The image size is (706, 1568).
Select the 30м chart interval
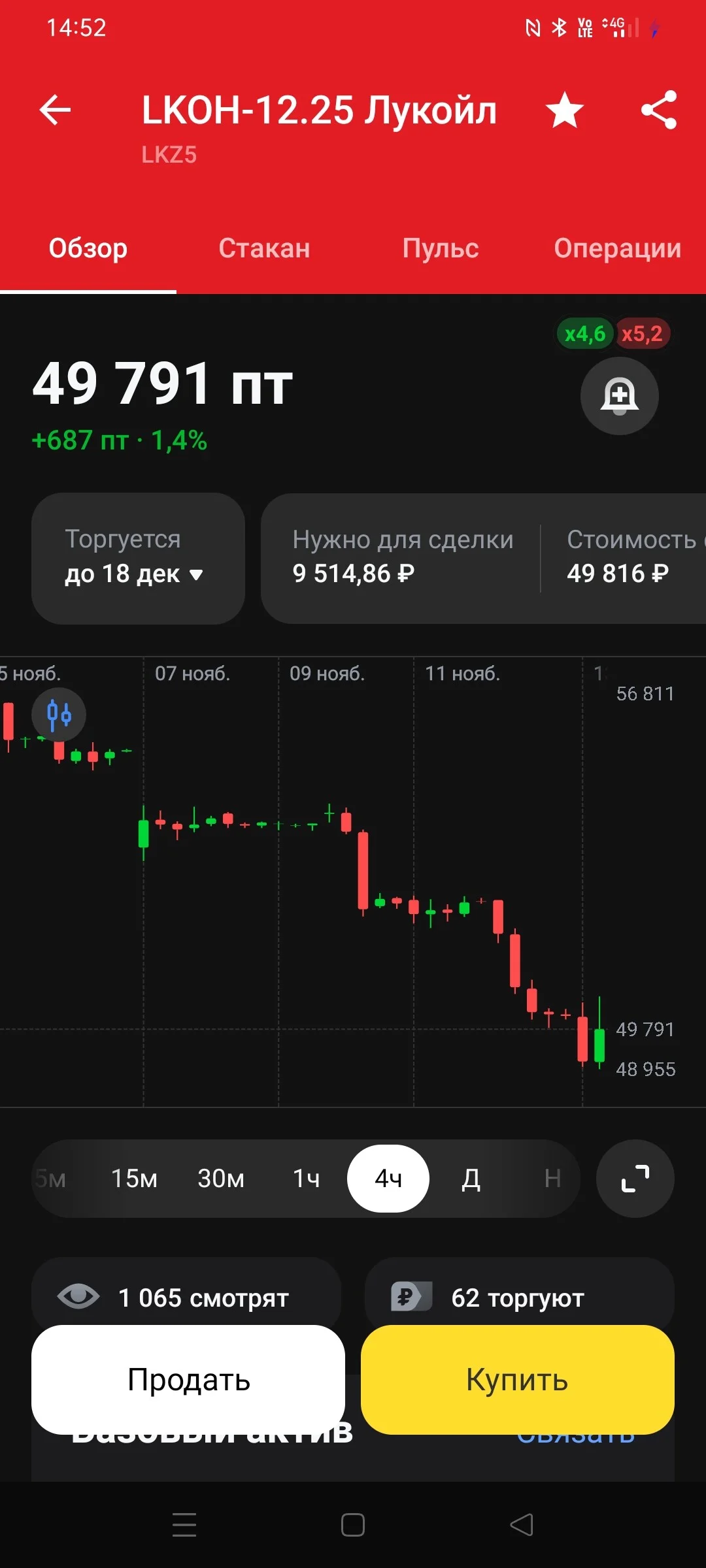(221, 1179)
